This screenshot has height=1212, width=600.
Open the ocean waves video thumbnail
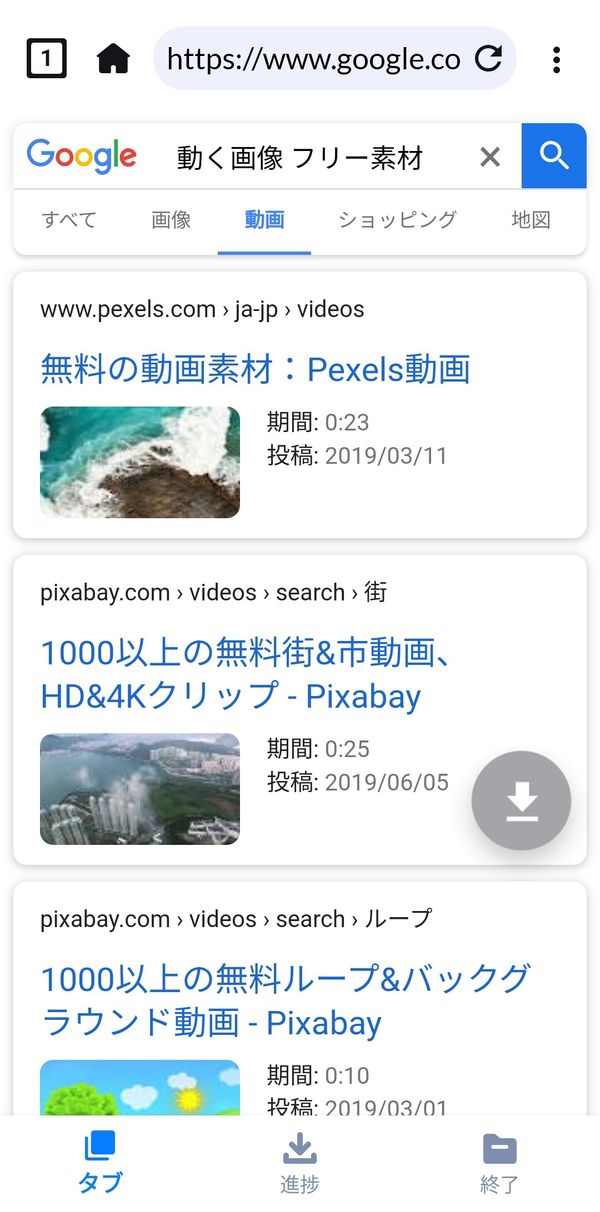click(140, 462)
